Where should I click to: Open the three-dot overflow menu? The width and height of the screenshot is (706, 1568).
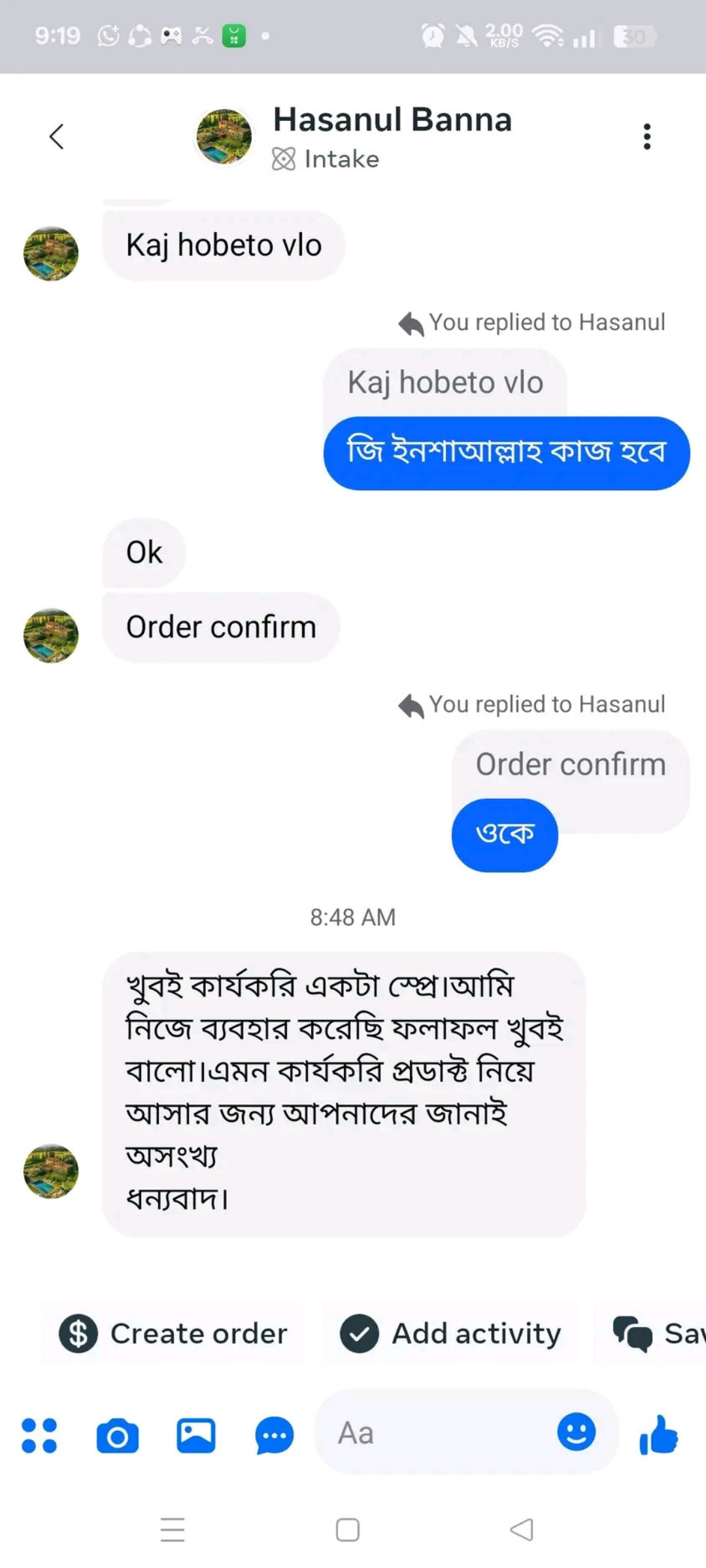647,137
